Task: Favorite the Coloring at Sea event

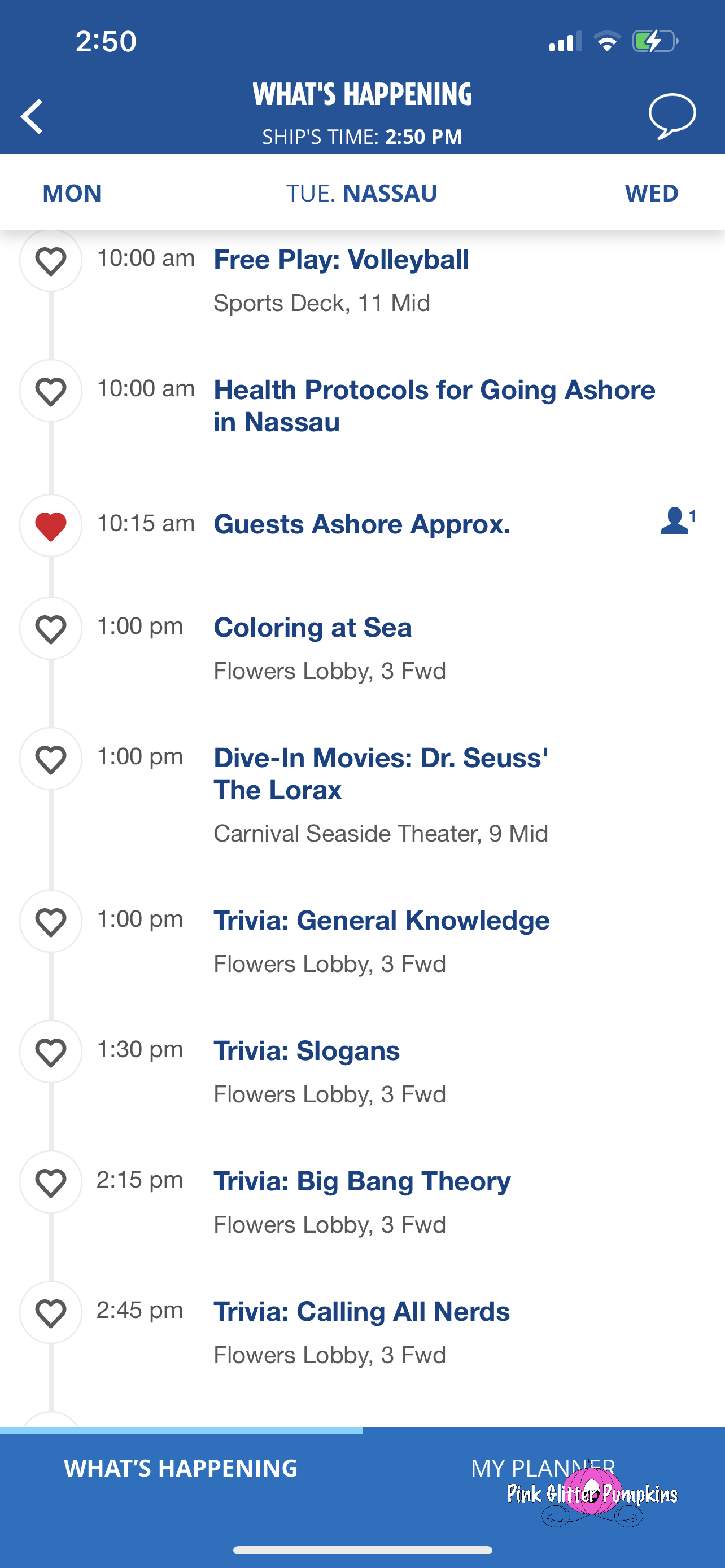Action: (50, 628)
